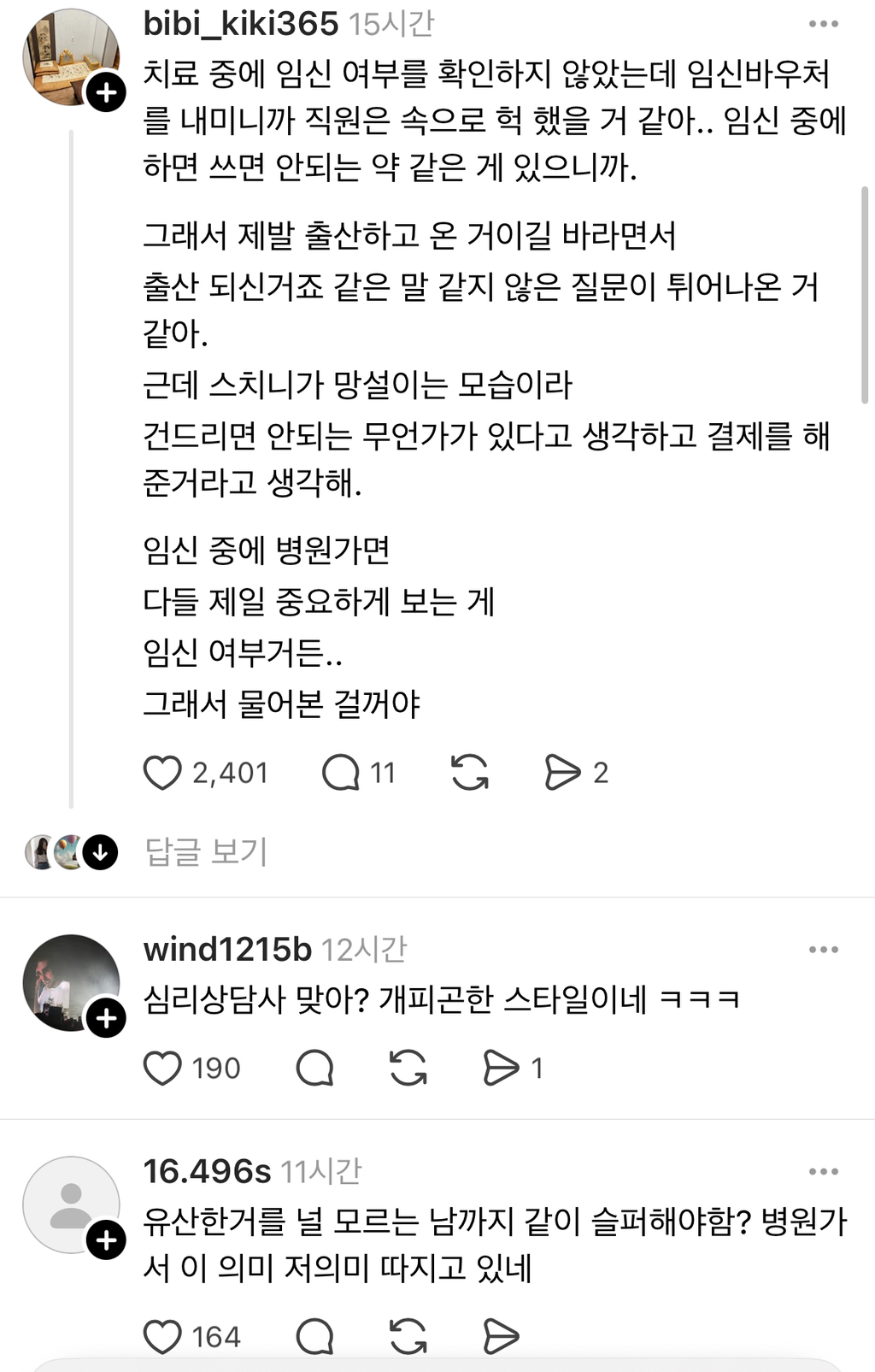Reply to 16.496s's comment
The image size is (875, 1372).
[x=314, y=1337]
